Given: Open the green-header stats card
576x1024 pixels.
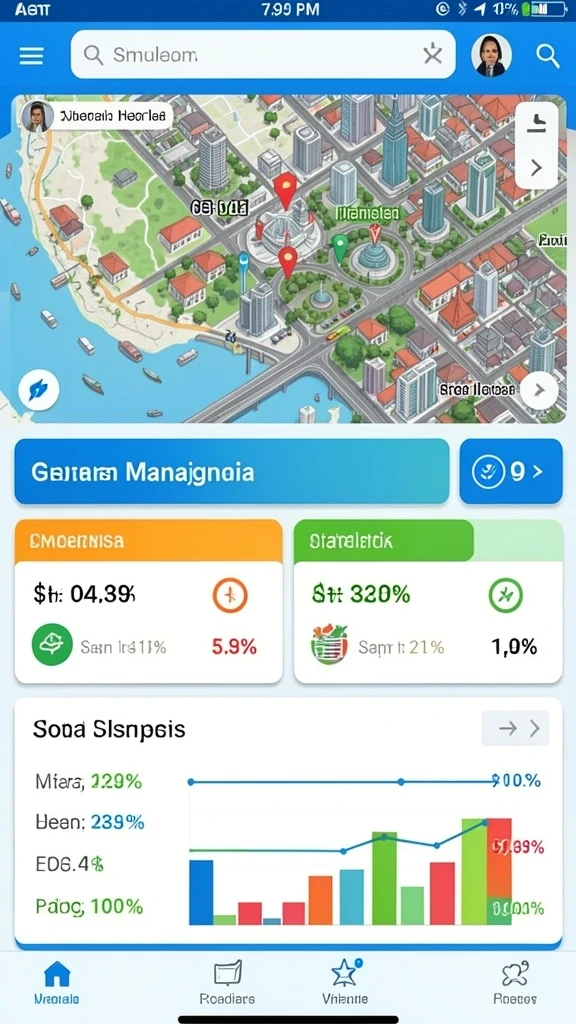Looking at the screenshot, I should coord(428,601).
